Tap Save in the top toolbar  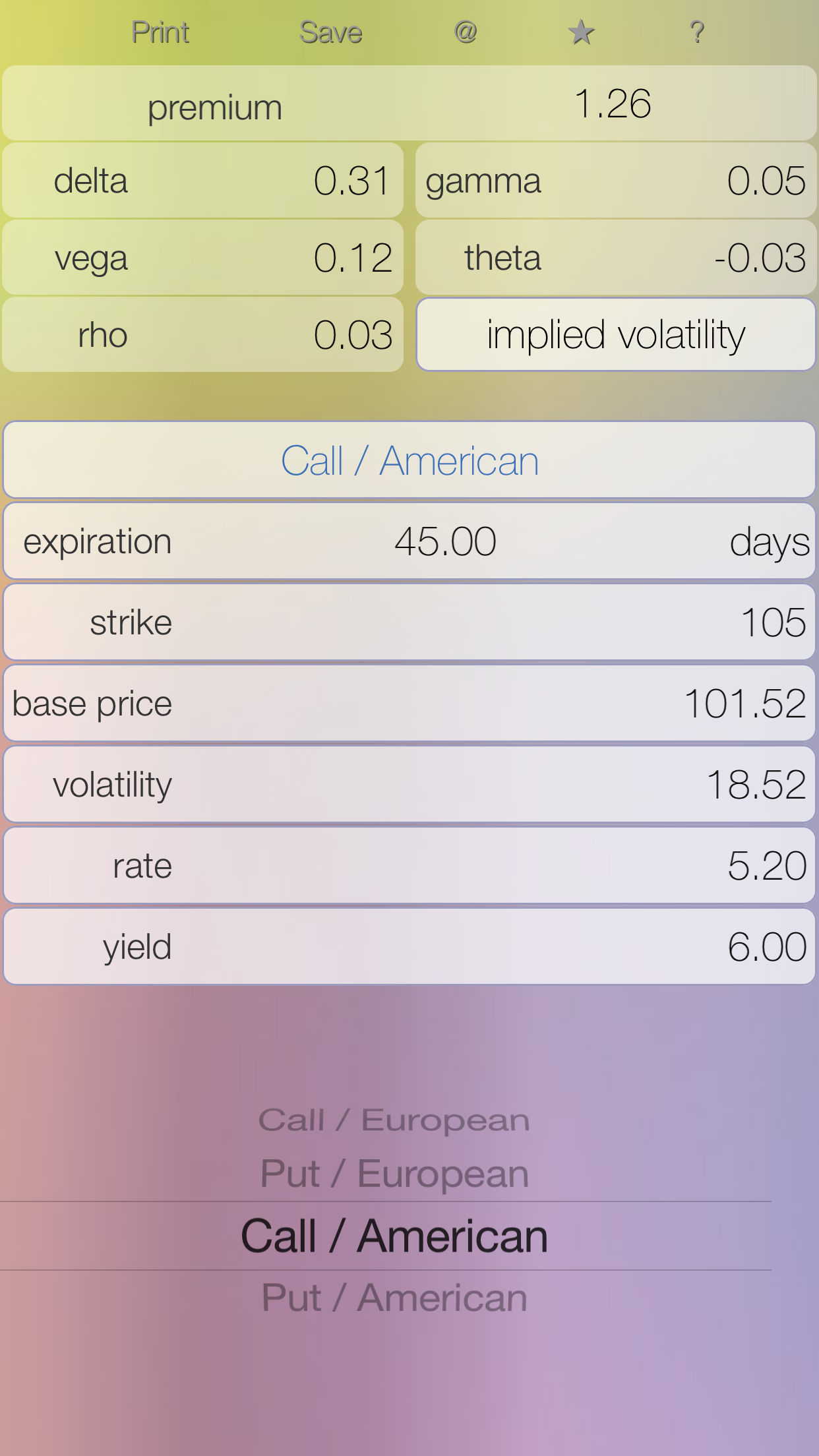coord(329,31)
